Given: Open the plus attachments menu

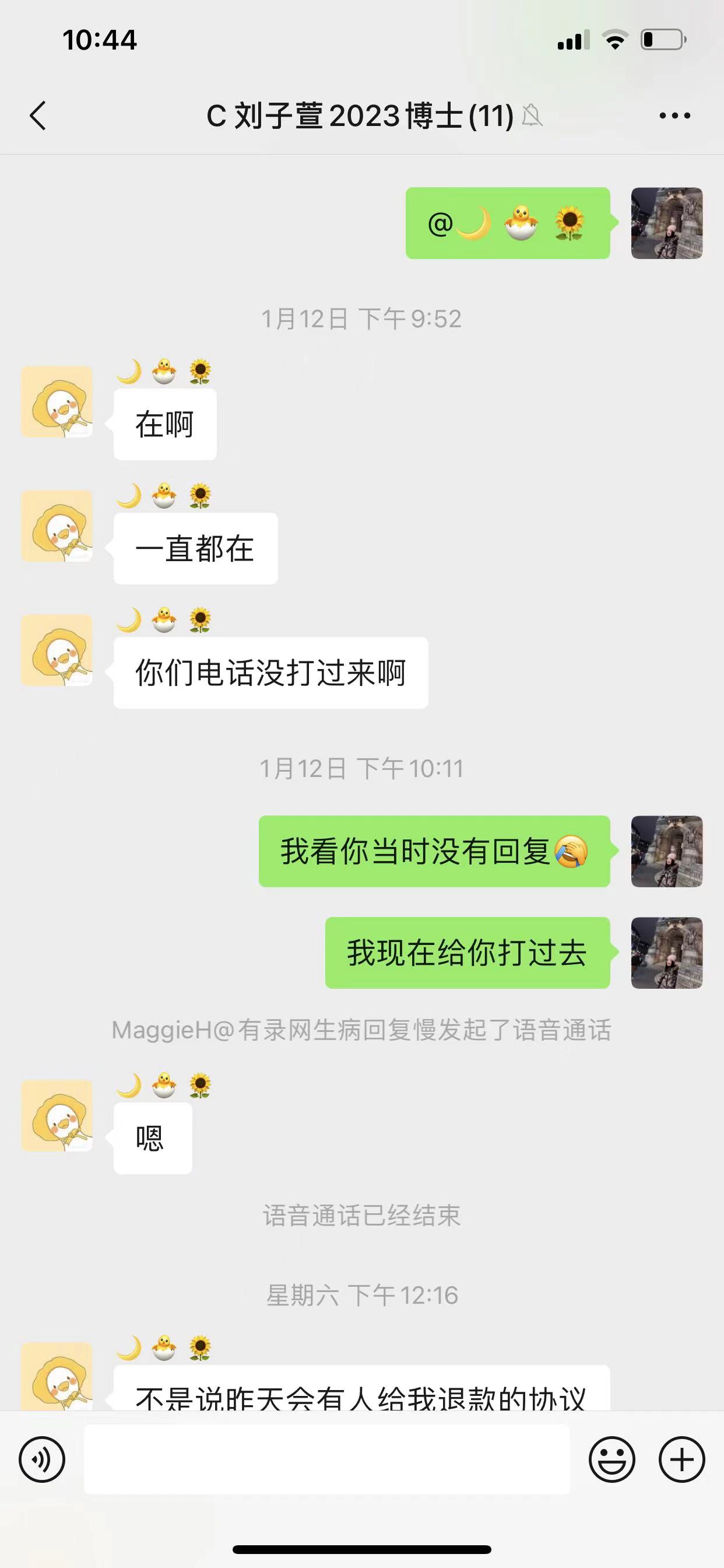Looking at the screenshot, I should (x=681, y=1459).
